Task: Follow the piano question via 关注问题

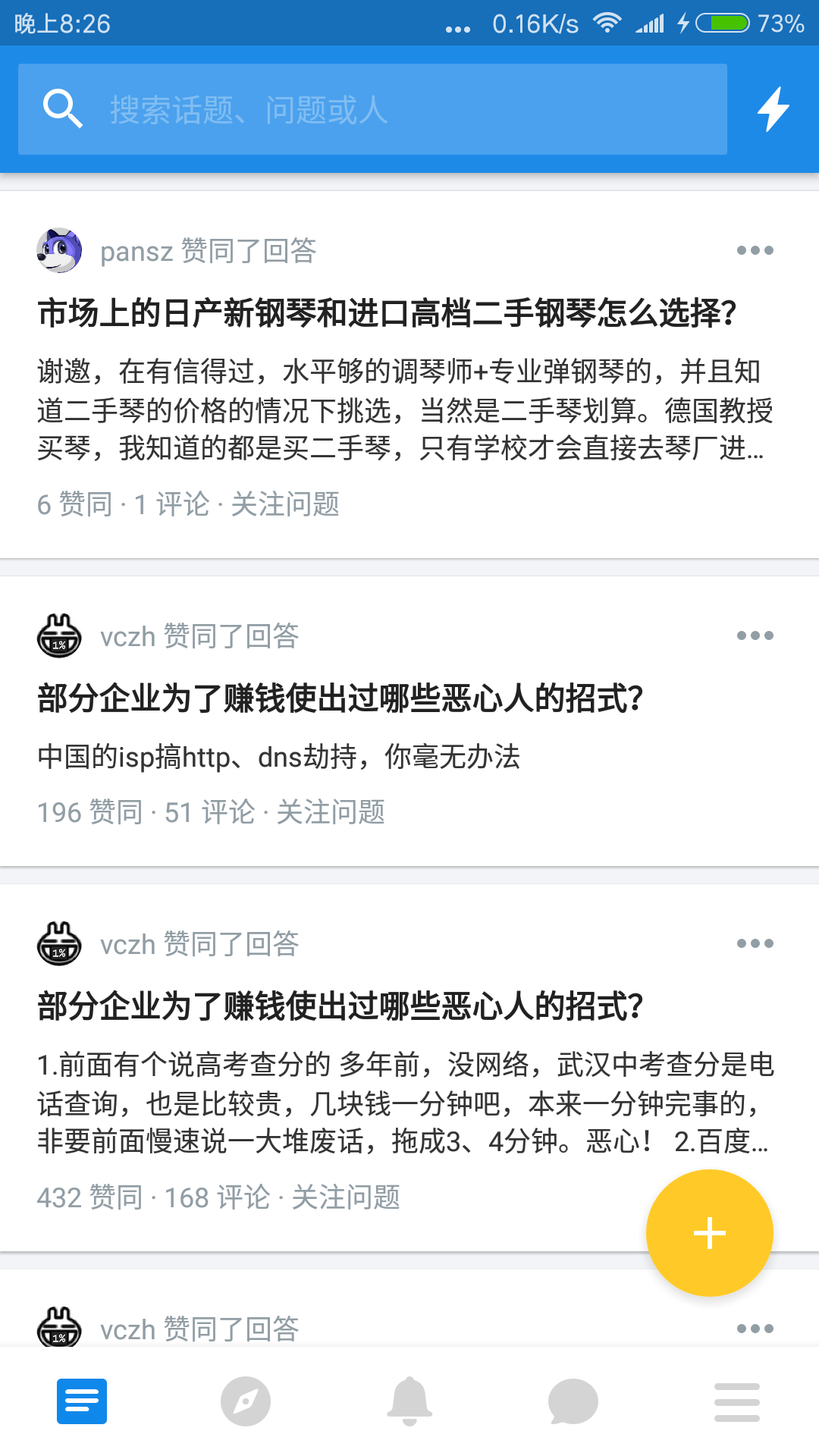Action: (285, 504)
